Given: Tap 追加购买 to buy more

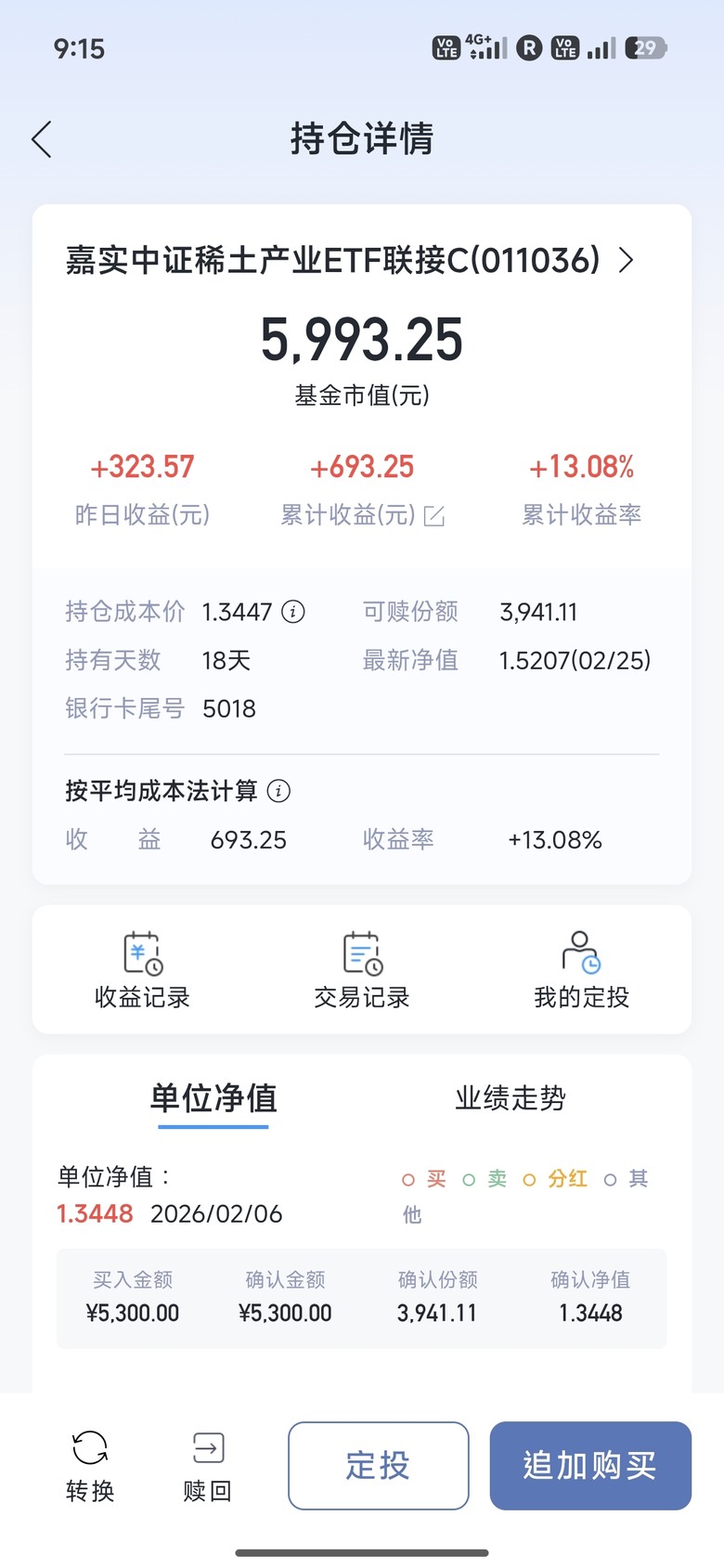Looking at the screenshot, I should pos(589,1465).
